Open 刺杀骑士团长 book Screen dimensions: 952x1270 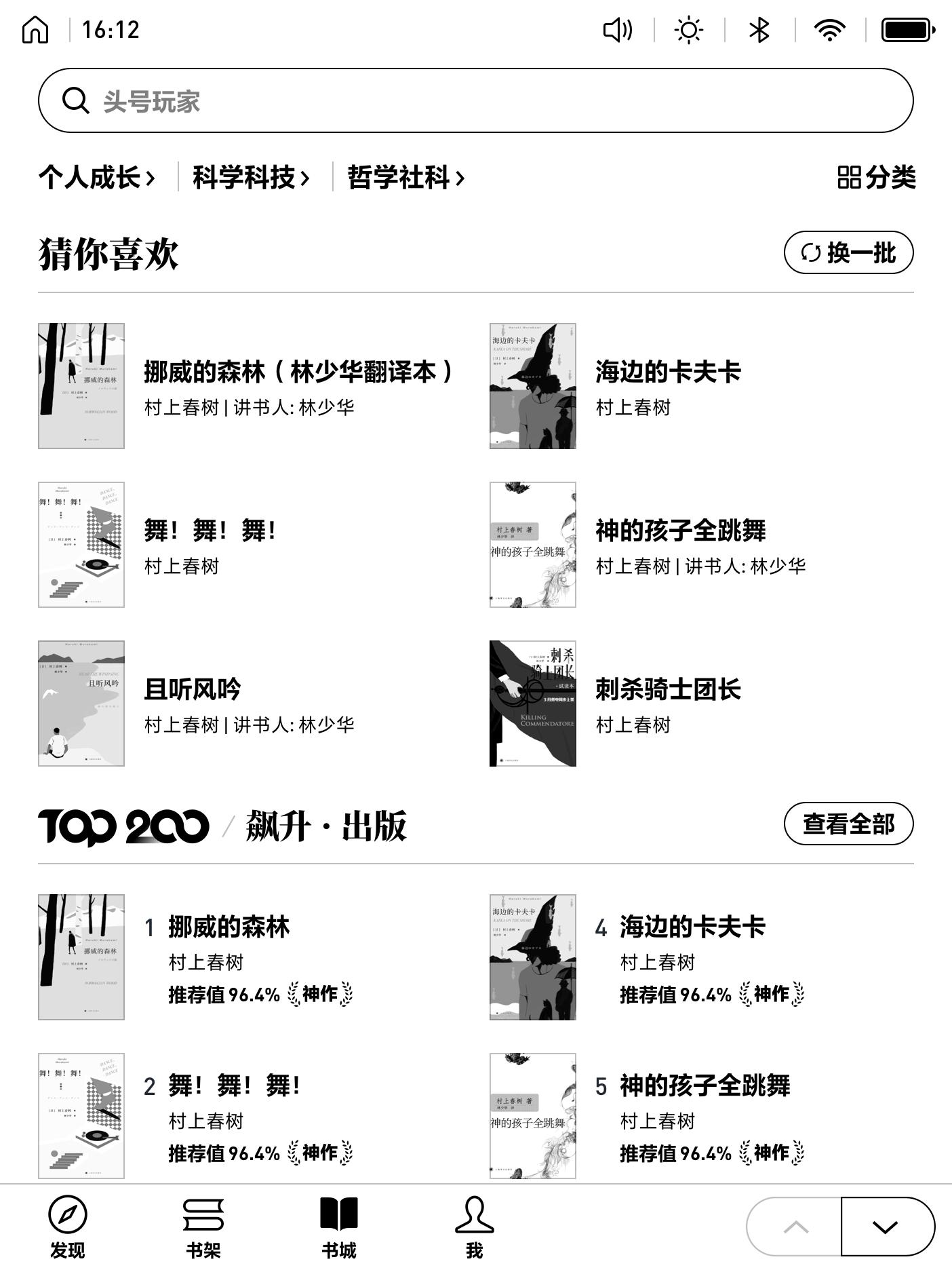[668, 690]
